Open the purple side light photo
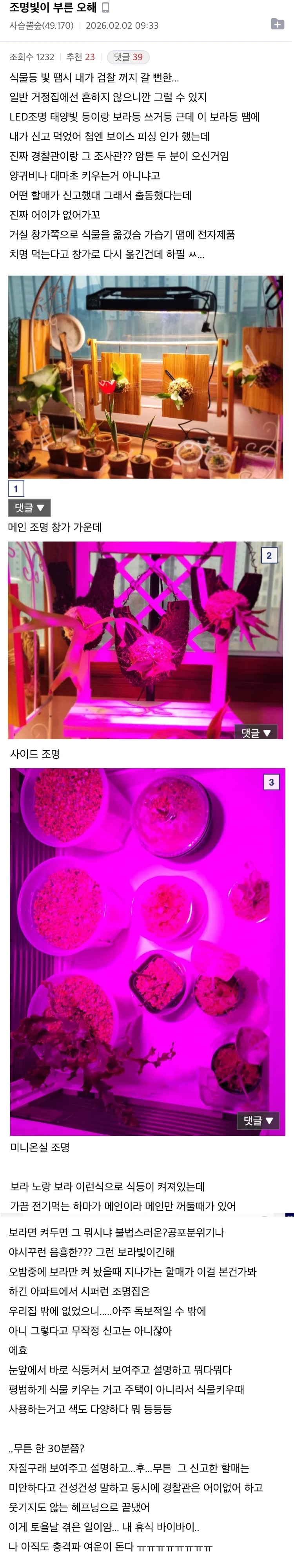294x1568 pixels. 145,640
